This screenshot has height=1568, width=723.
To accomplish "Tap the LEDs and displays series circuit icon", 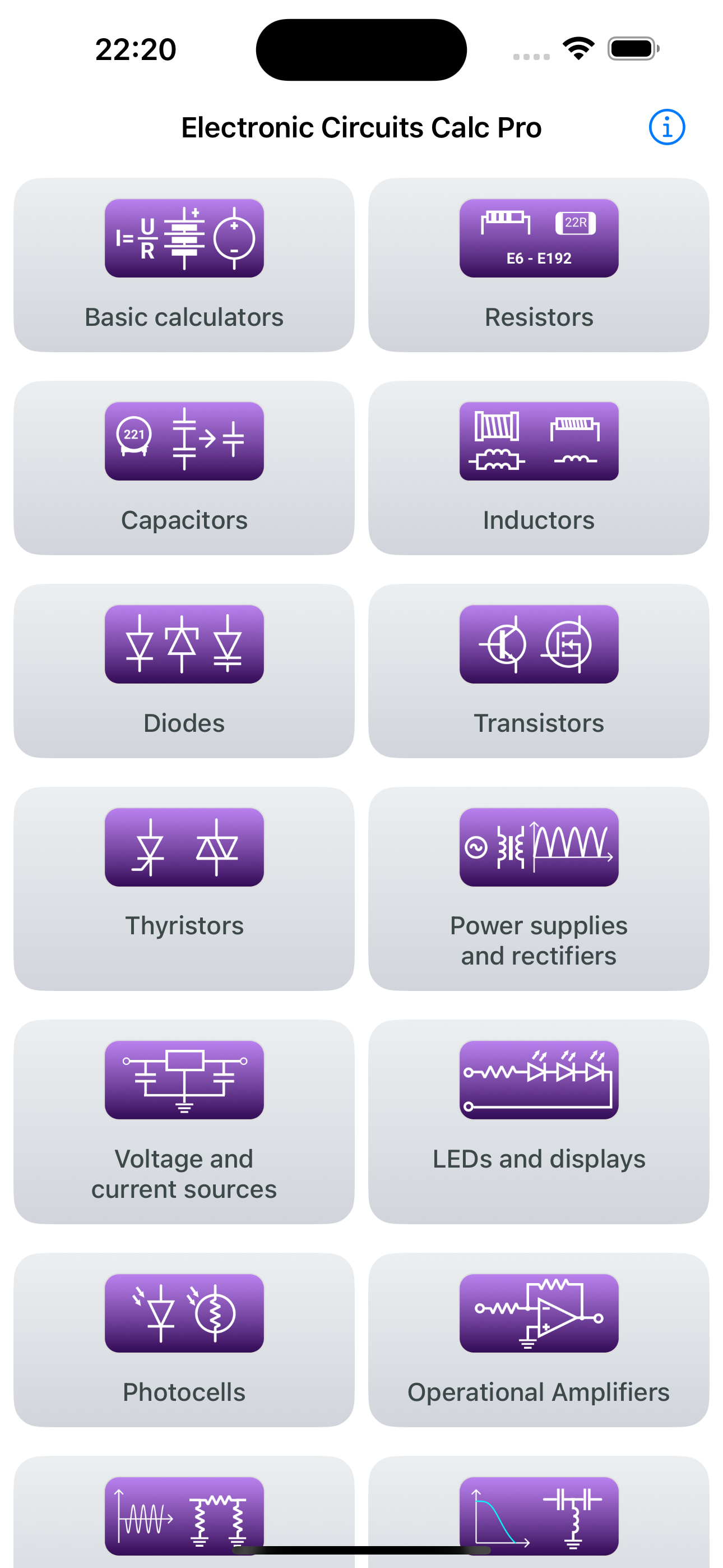I will coord(538,1081).
